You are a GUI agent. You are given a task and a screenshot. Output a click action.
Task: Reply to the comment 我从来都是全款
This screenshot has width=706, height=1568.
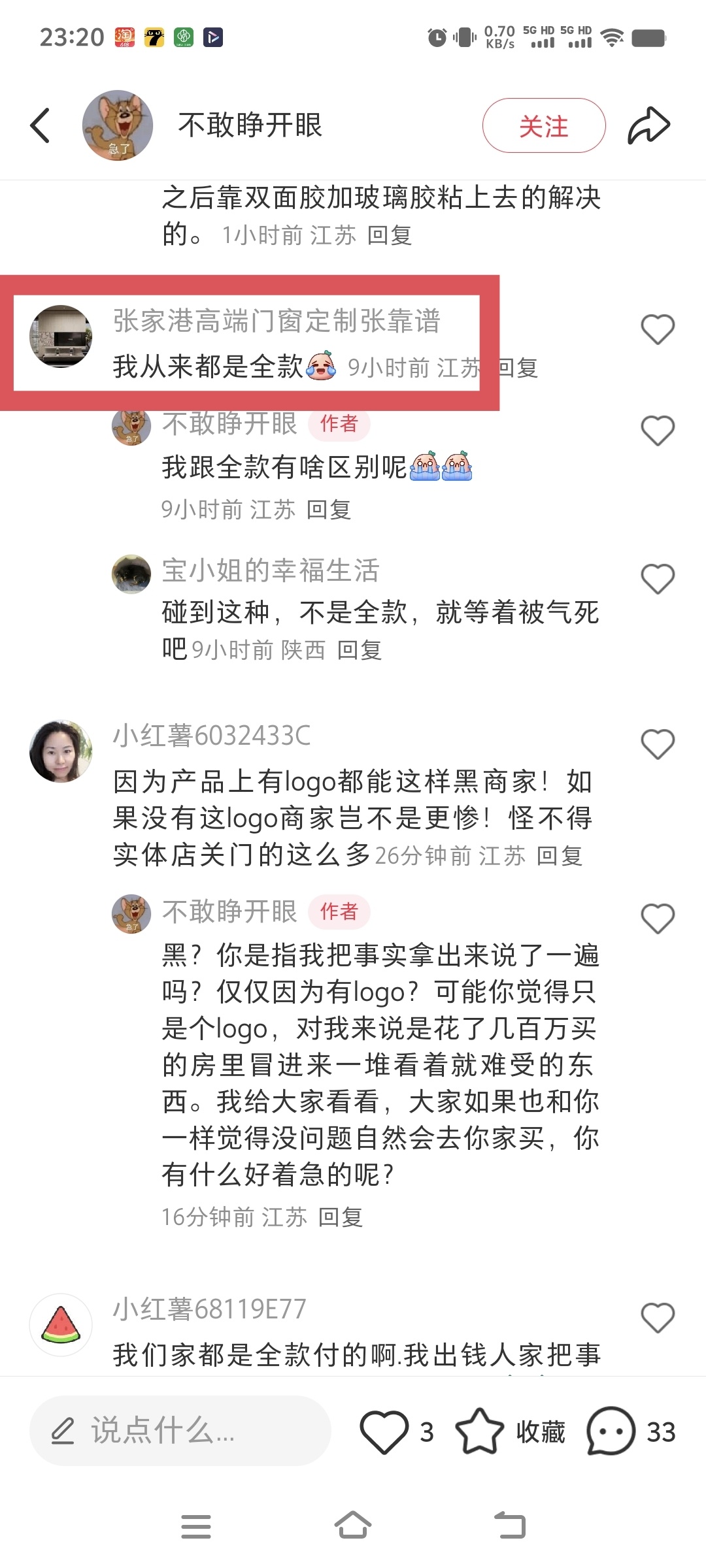click(518, 368)
